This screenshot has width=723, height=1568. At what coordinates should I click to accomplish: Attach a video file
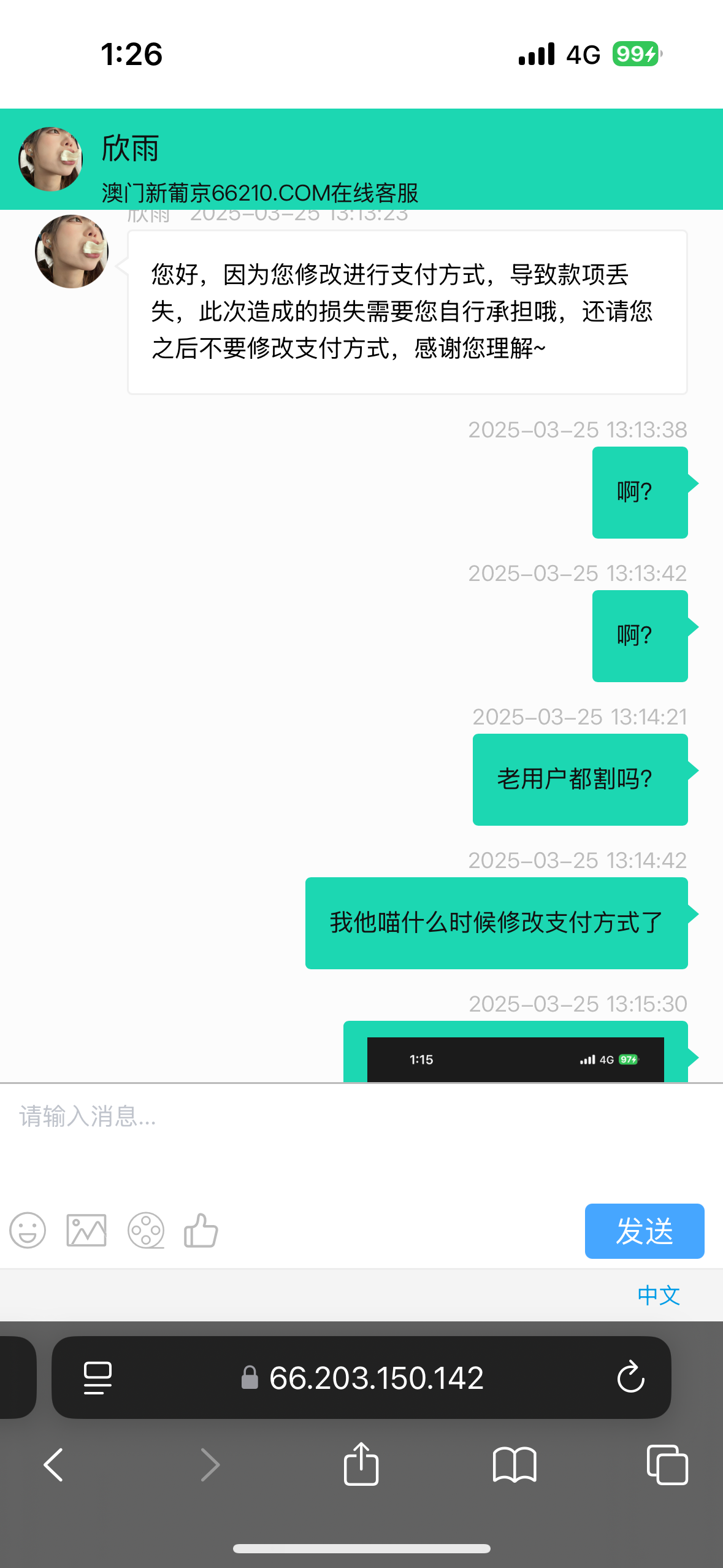point(146,1231)
